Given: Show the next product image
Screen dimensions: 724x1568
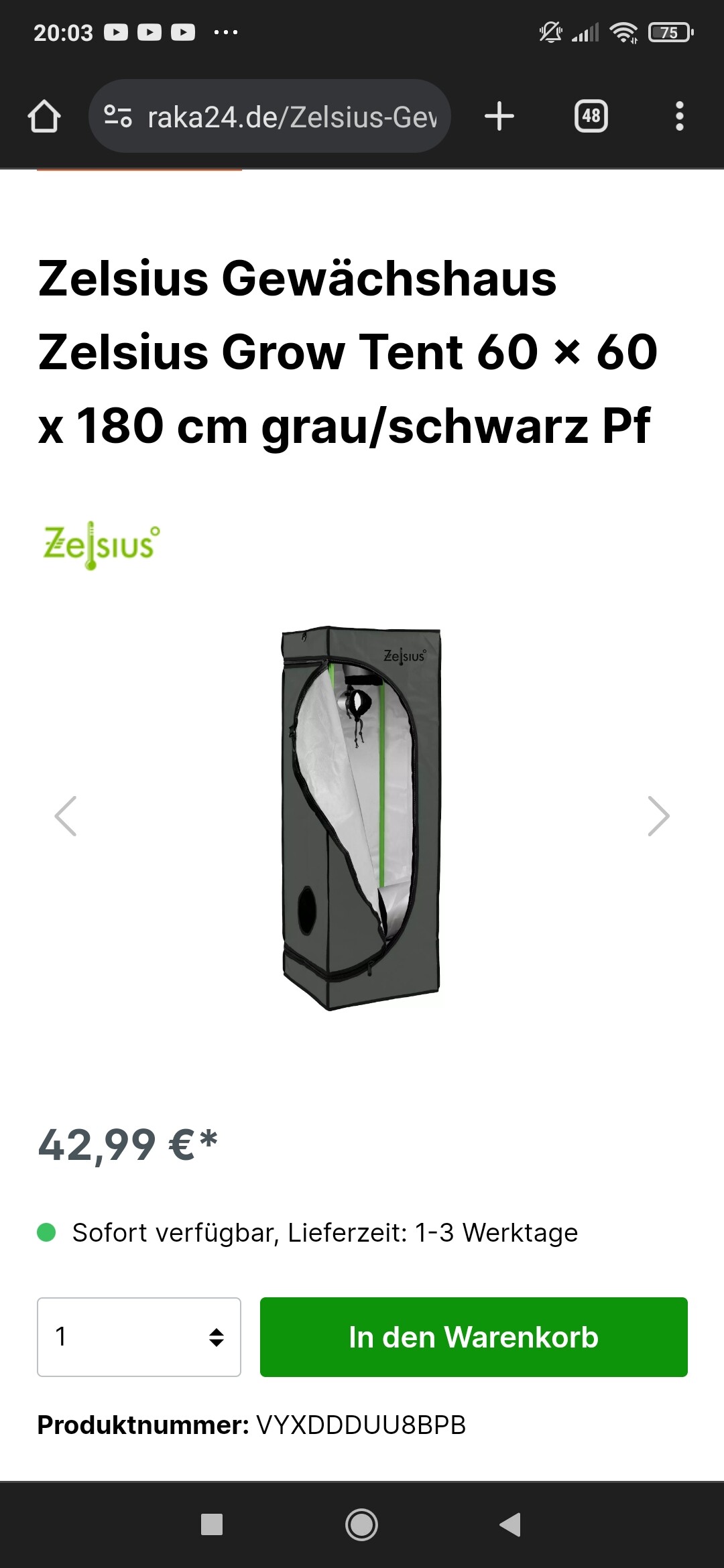Looking at the screenshot, I should pos(658,816).
